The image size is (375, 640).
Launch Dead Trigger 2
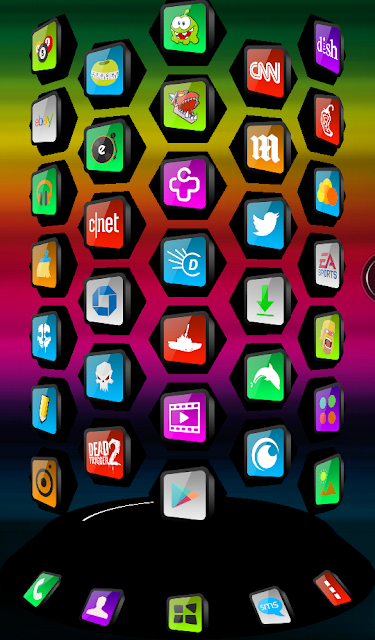pyautogui.click(x=104, y=453)
